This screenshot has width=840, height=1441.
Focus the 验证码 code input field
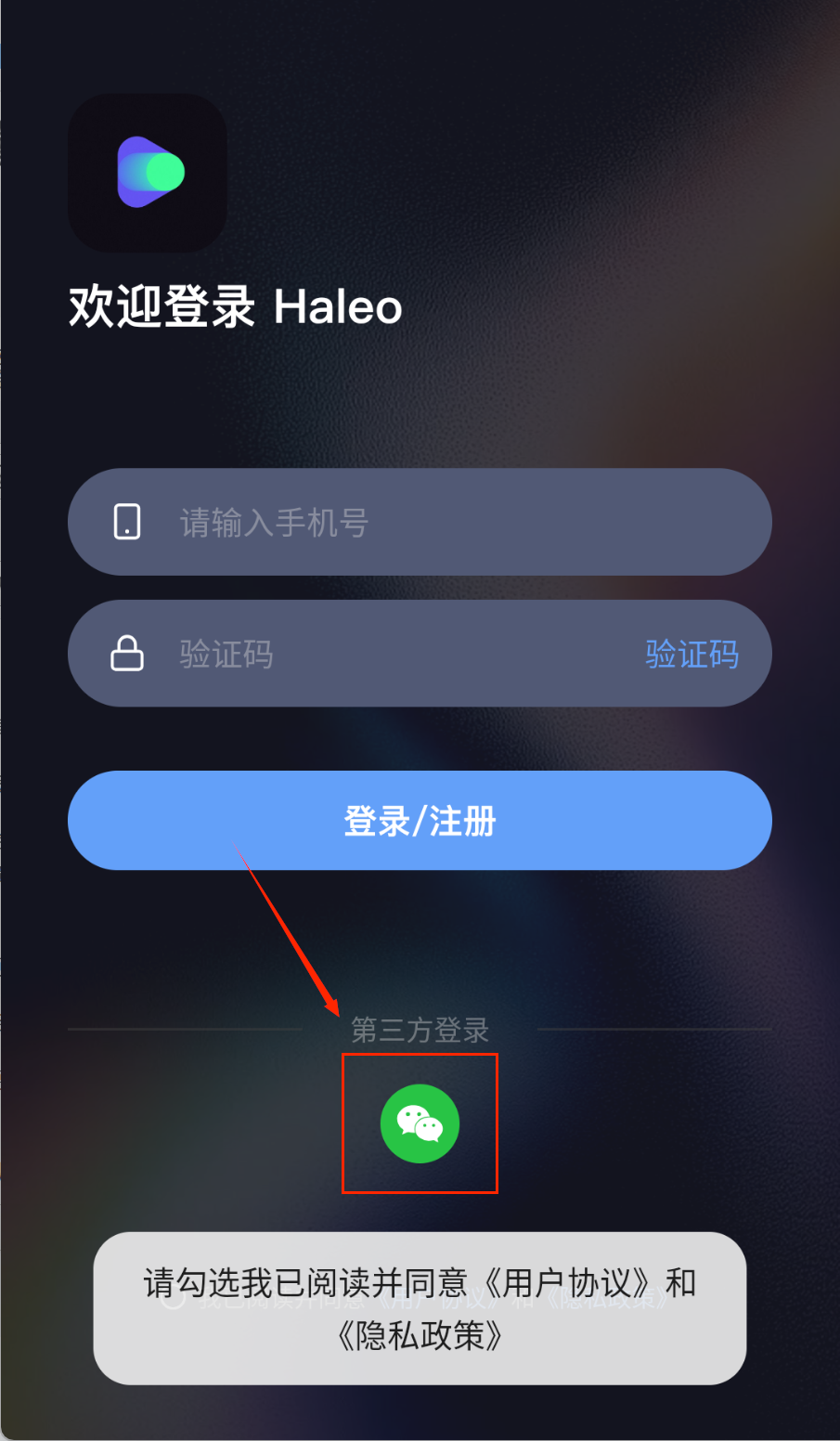[x=371, y=654]
